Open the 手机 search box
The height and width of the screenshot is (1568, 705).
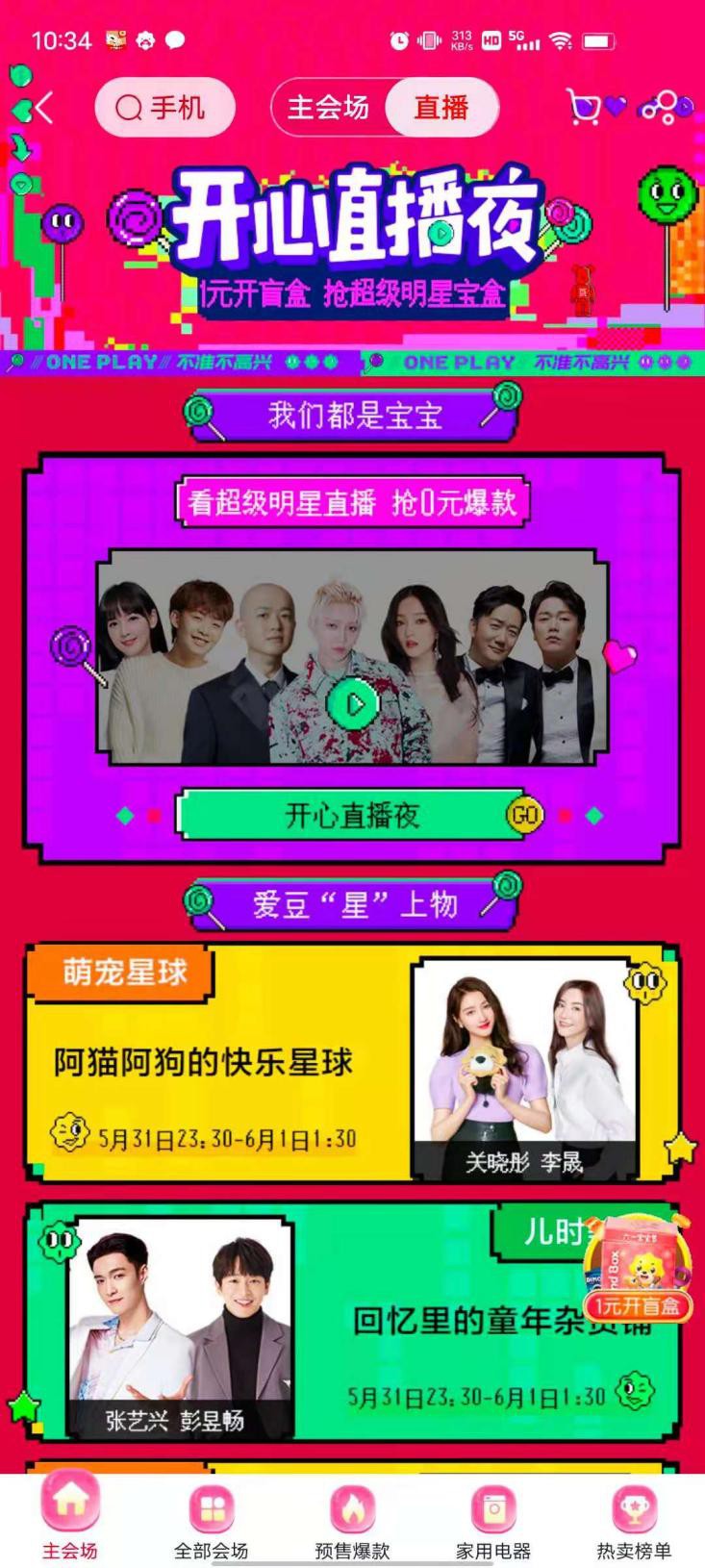[x=164, y=108]
